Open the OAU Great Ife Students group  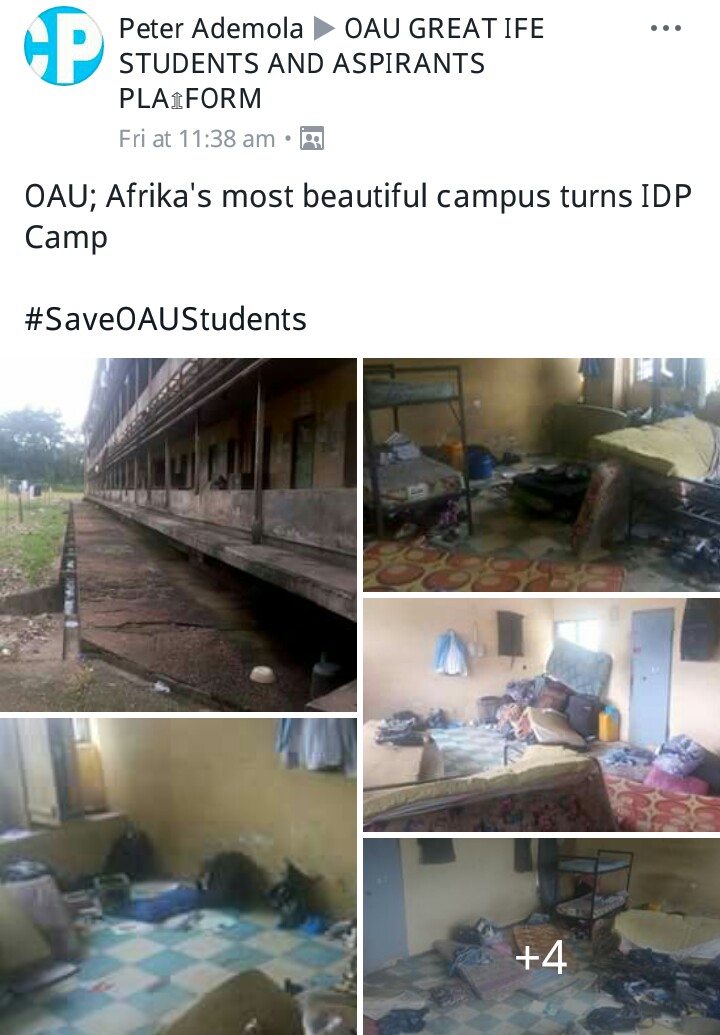pyautogui.click(x=330, y=64)
